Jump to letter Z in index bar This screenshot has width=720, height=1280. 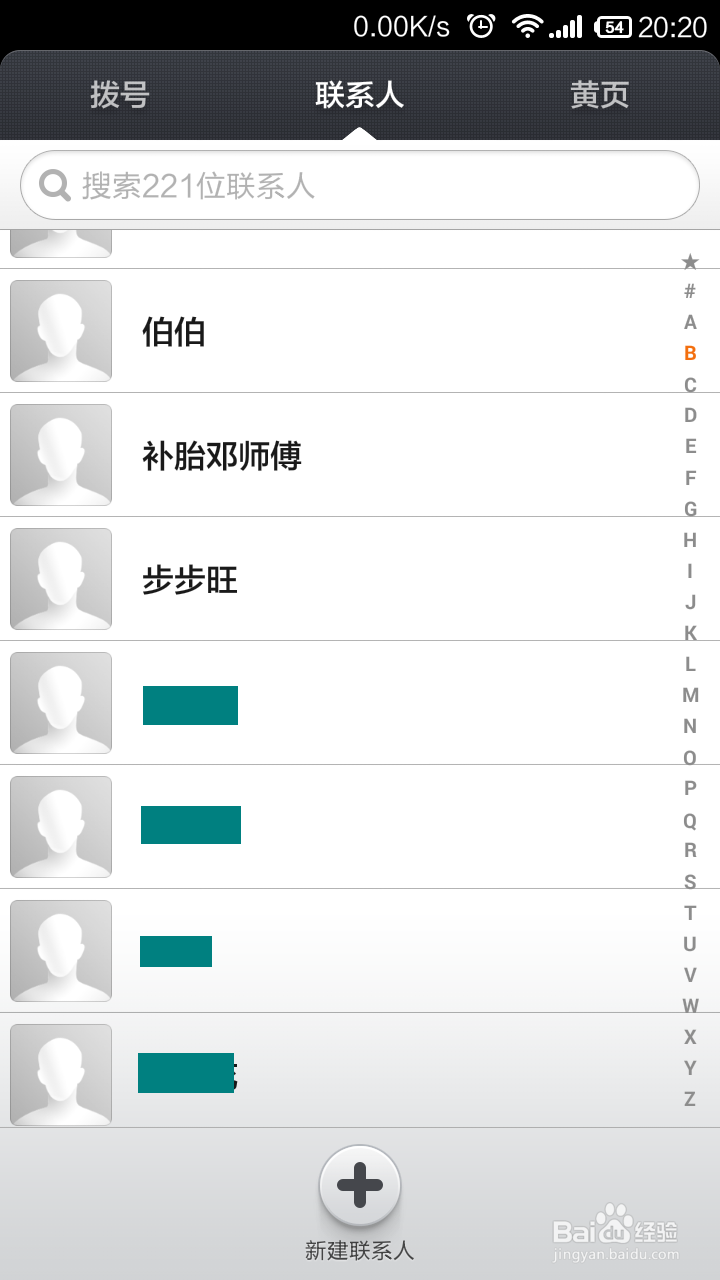coord(689,1098)
